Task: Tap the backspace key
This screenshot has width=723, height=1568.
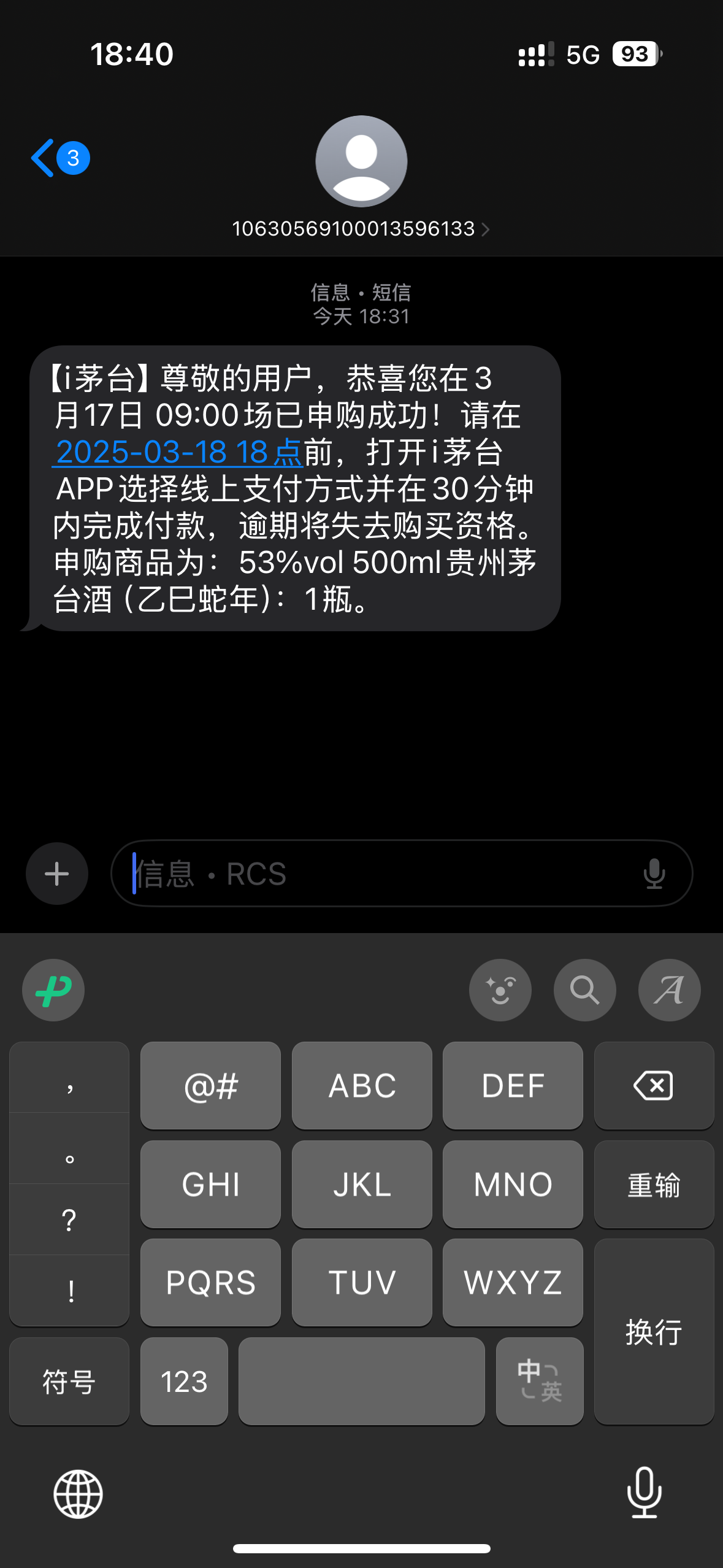Action: pos(654,1086)
